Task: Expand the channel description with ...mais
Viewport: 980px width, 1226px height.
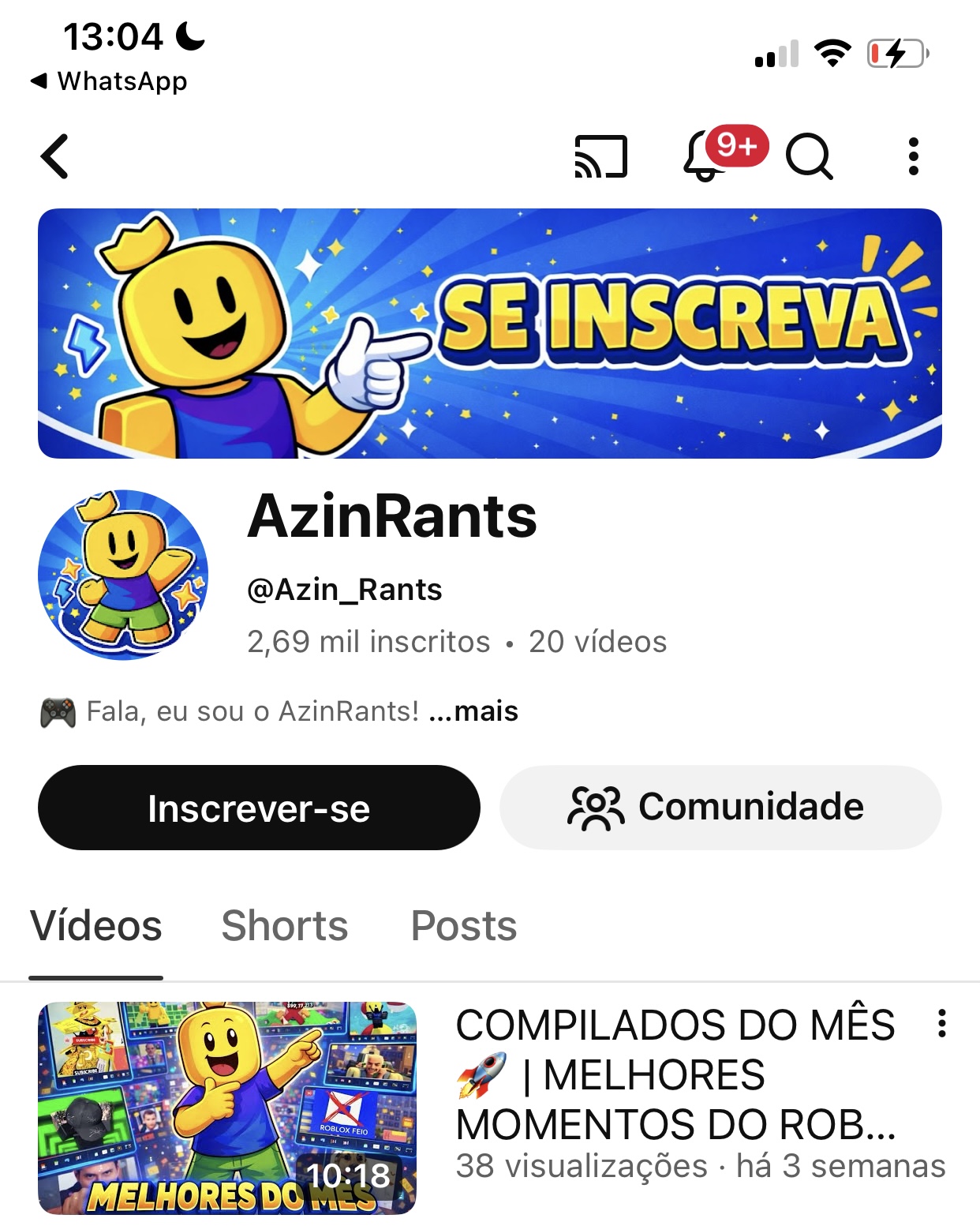Action: pyautogui.click(x=473, y=711)
